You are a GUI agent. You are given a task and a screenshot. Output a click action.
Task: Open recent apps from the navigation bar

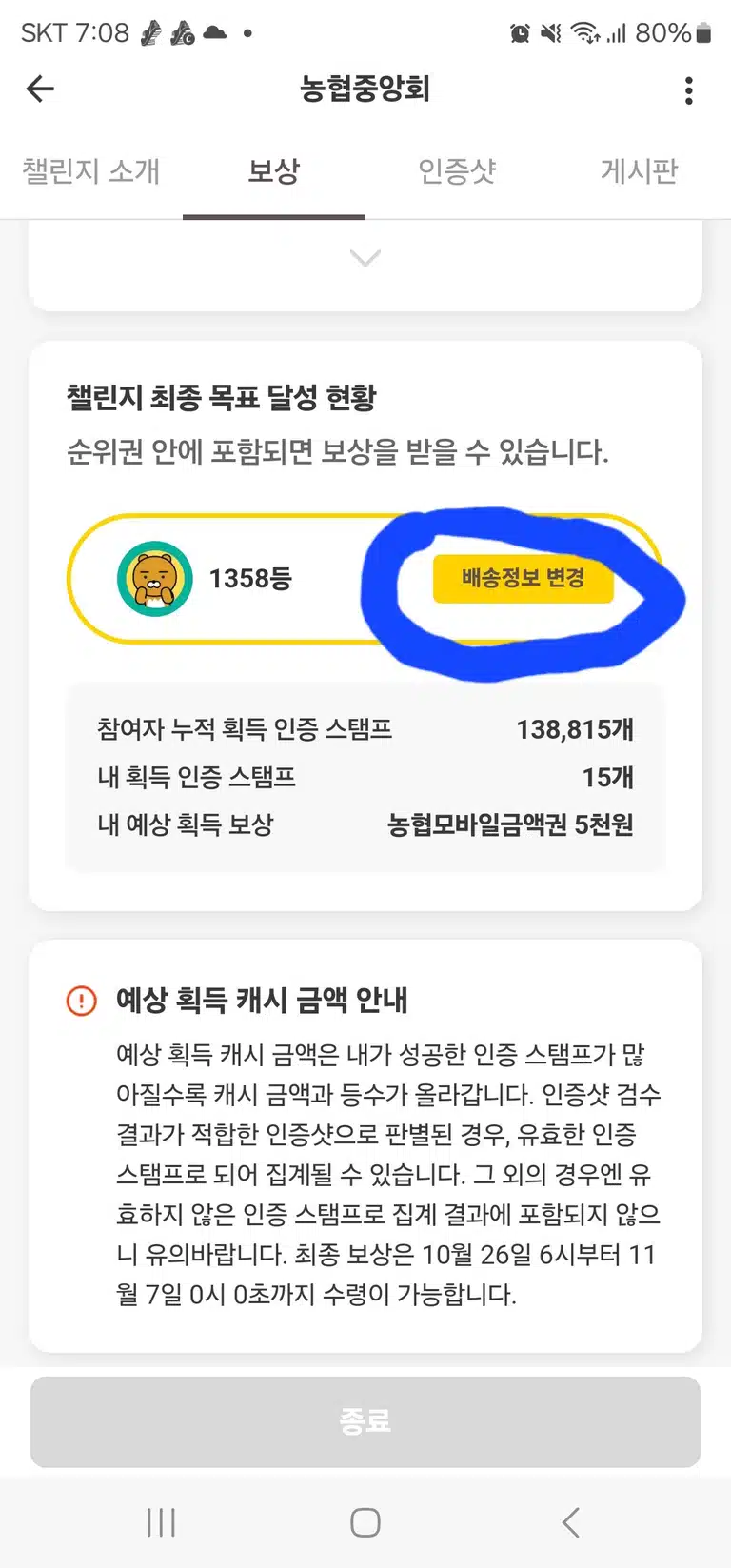coord(162,1522)
